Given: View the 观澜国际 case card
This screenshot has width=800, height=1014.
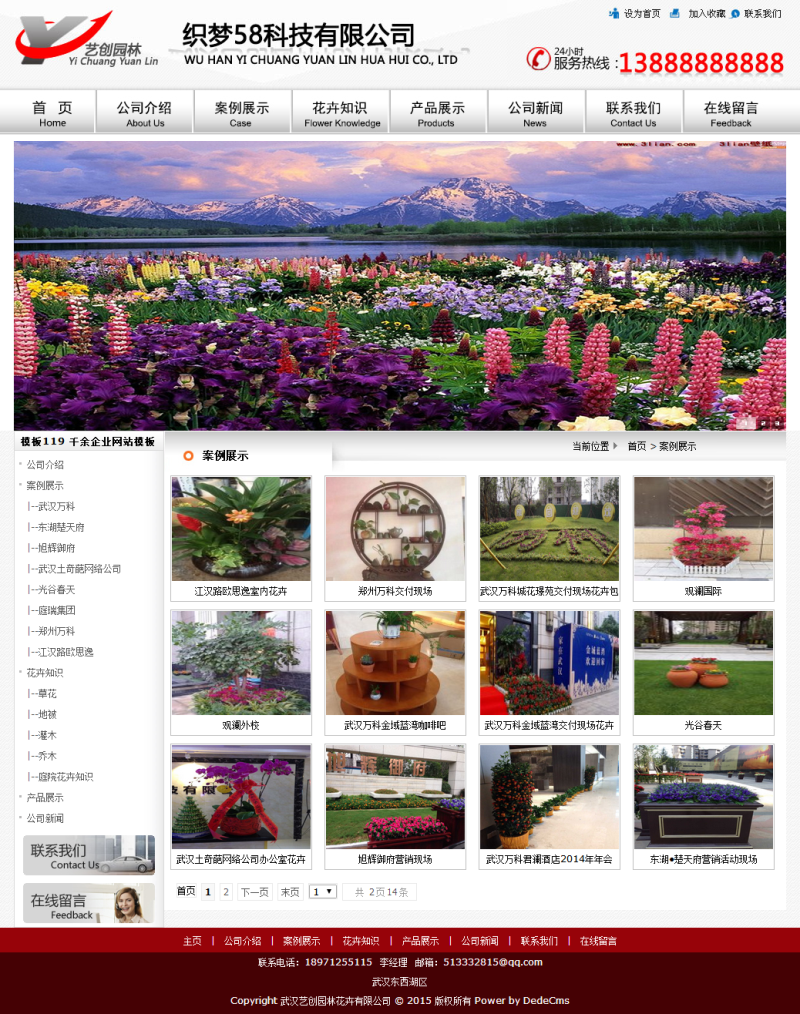Looking at the screenshot, I should point(703,530).
